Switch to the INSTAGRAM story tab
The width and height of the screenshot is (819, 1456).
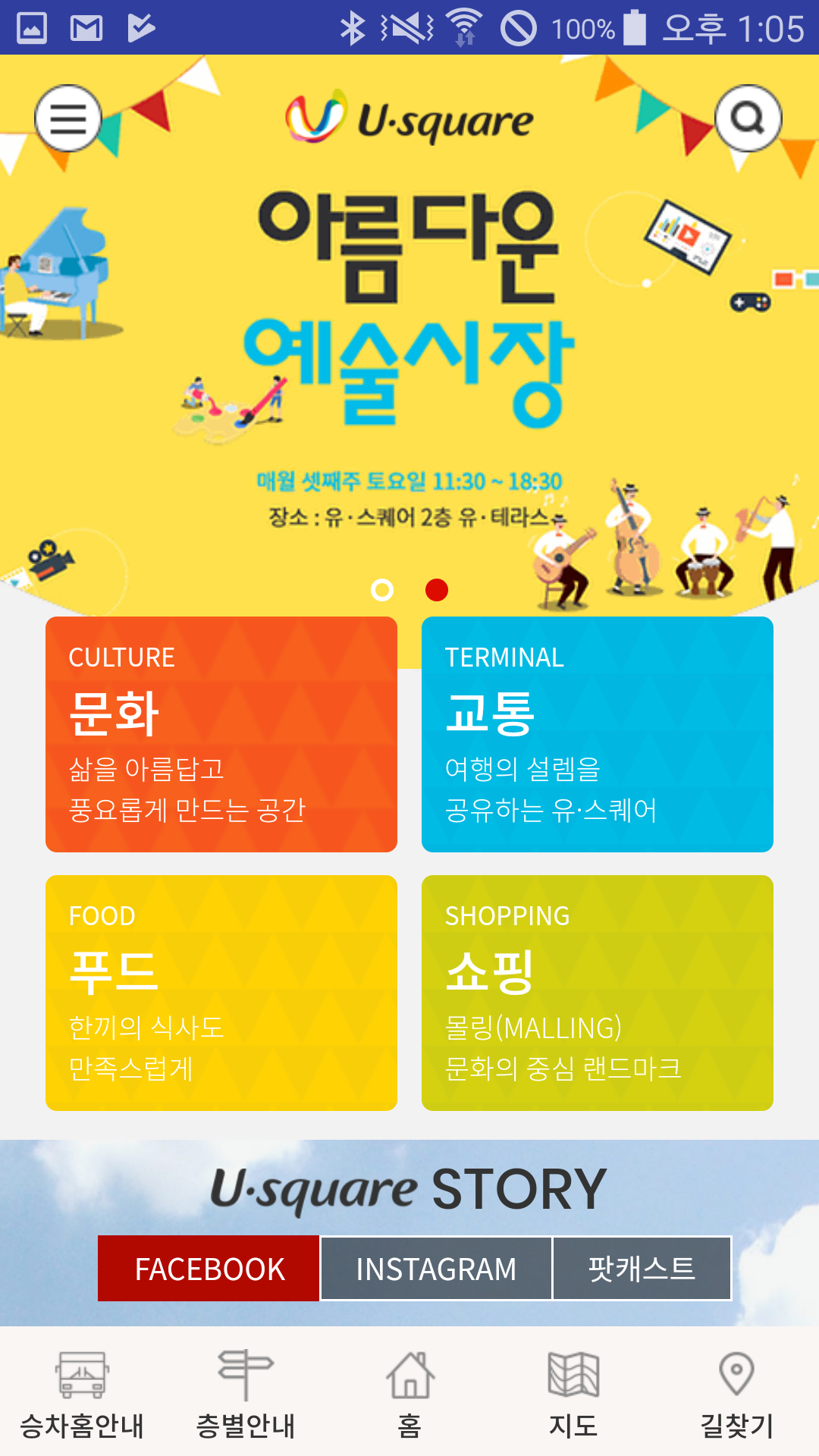[x=436, y=1269]
